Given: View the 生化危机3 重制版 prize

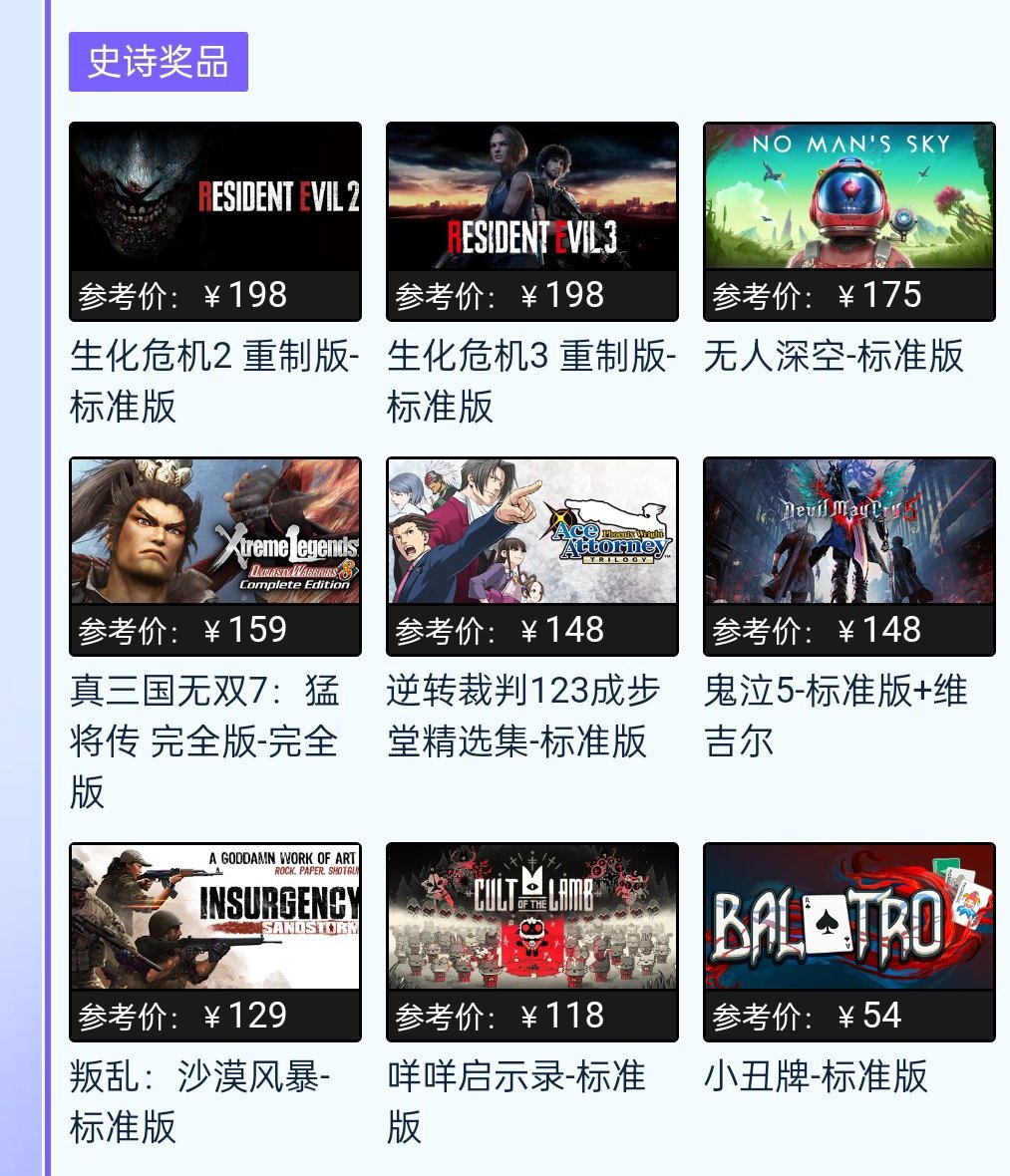Looking at the screenshot, I should [x=532, y=221].
